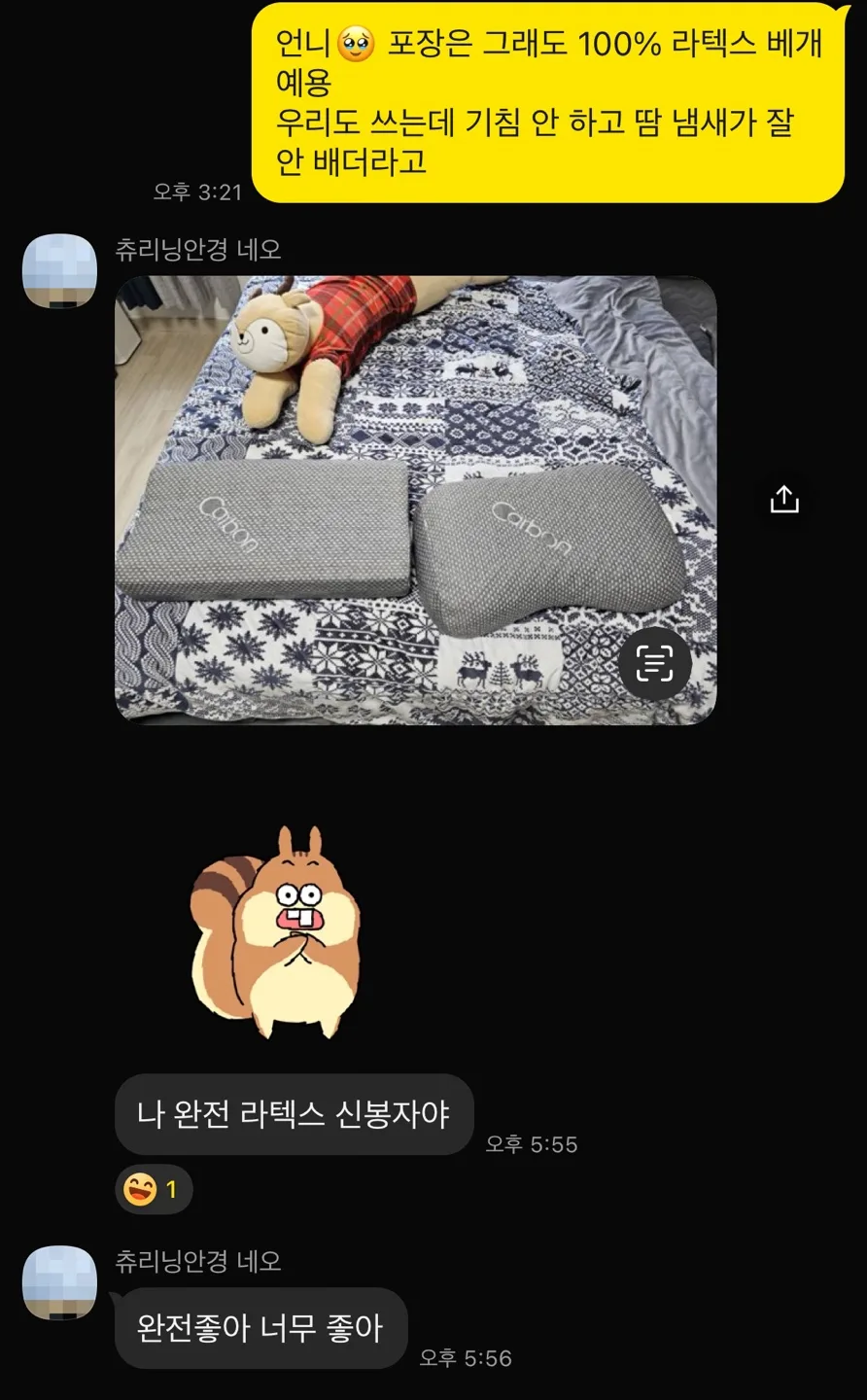Share the pillow photo

(783, 500)
